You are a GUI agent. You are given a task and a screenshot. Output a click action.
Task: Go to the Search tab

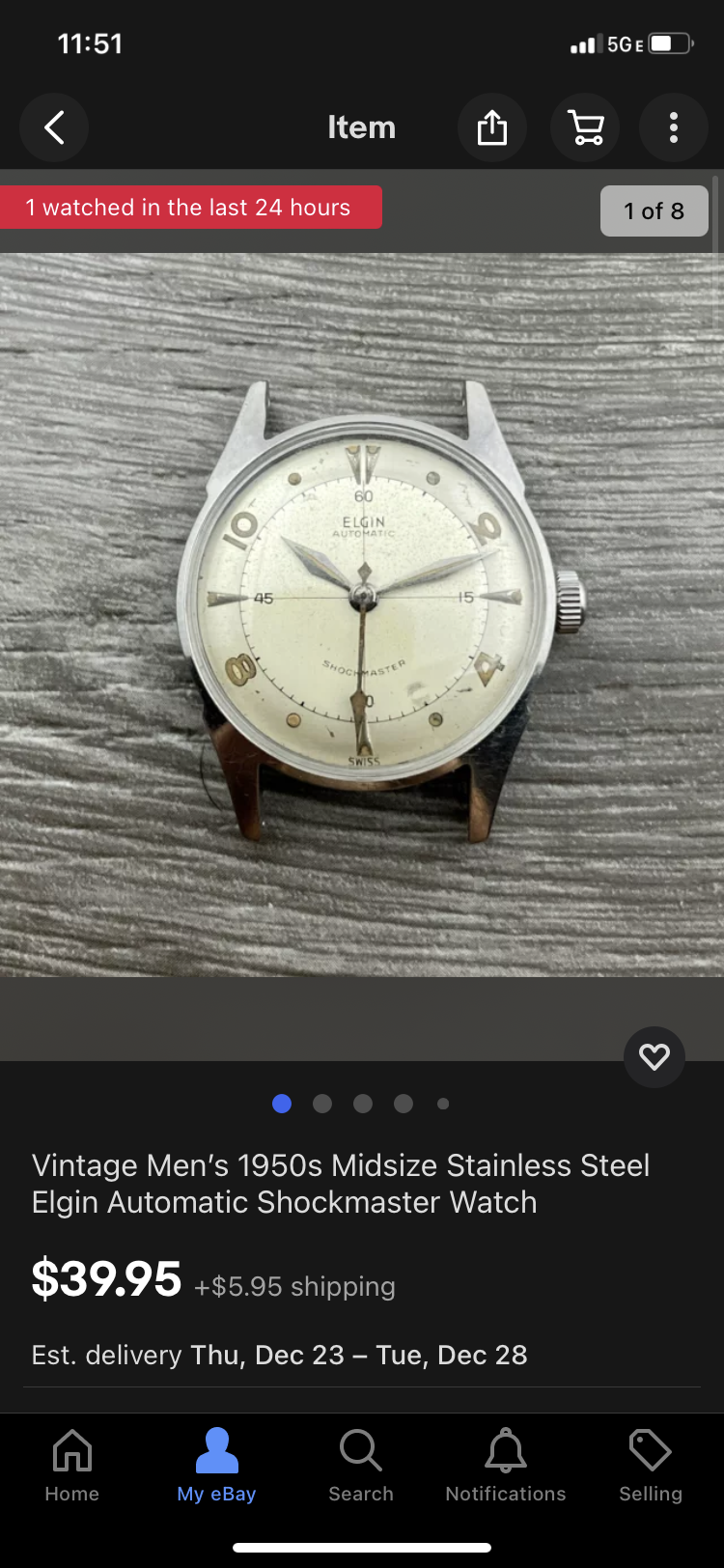pos(361,1465)
